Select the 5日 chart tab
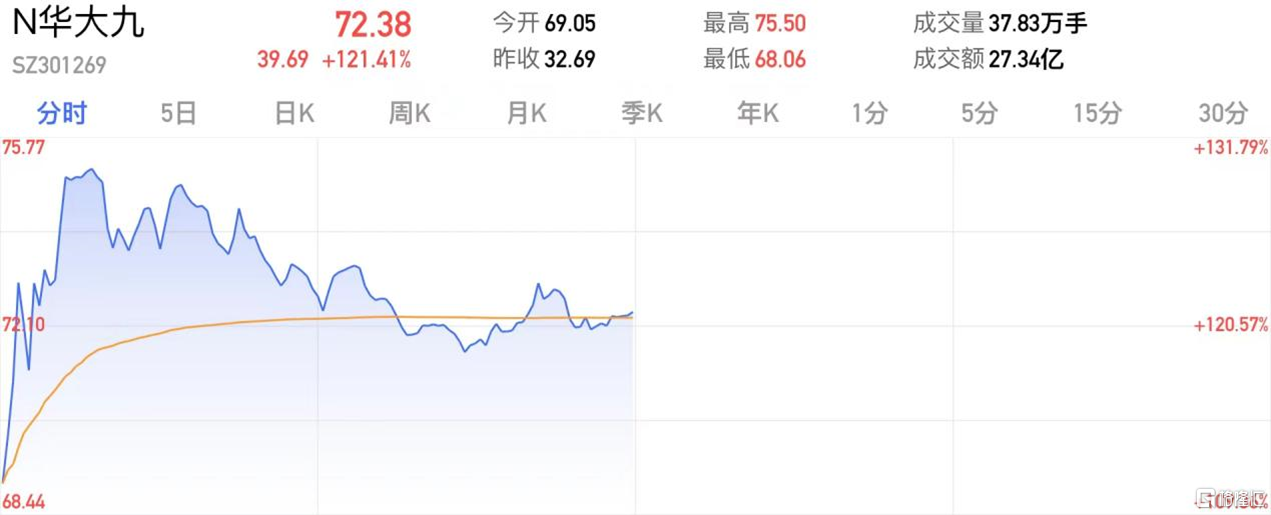The width and height of the screenshot is (1271, 515). pos(178,114)
